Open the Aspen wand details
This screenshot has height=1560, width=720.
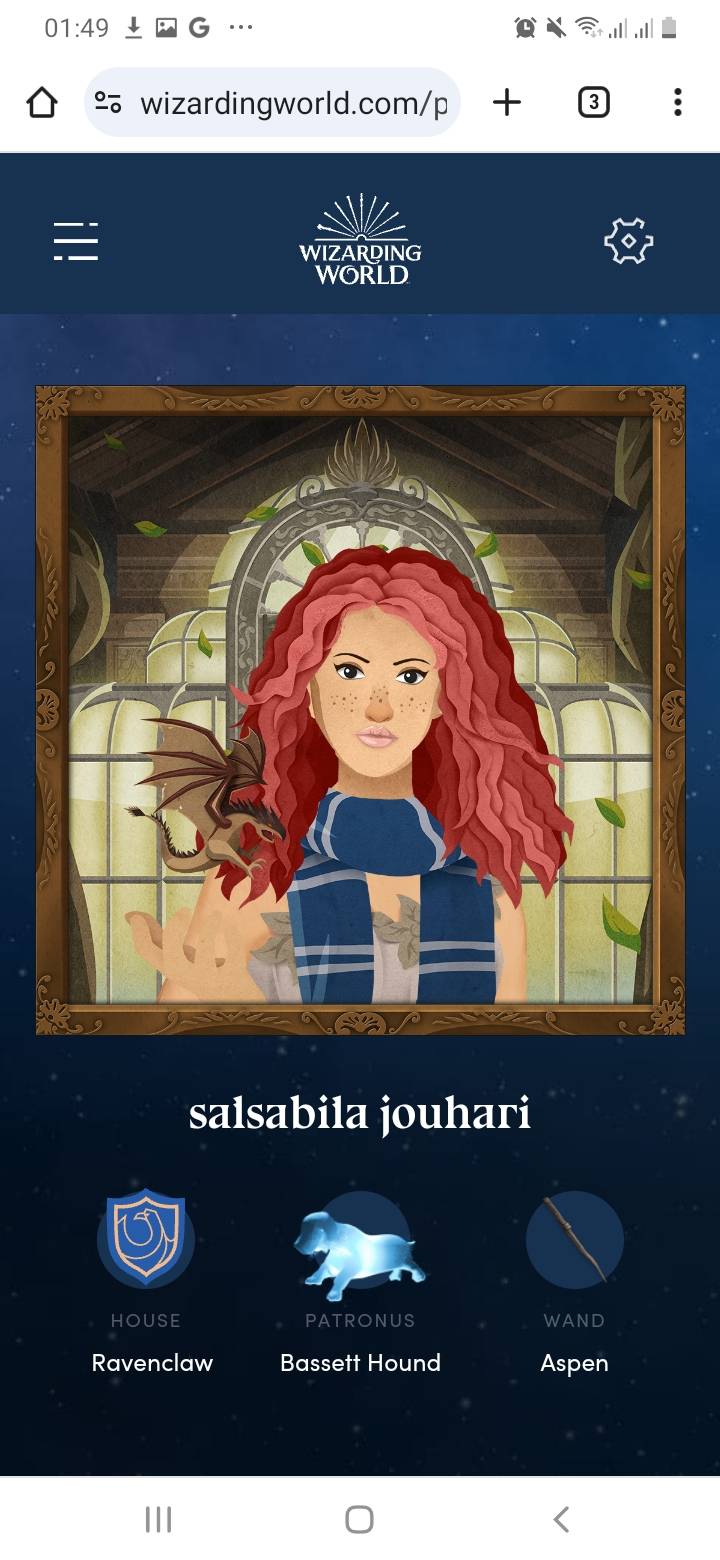point(575,1239)
